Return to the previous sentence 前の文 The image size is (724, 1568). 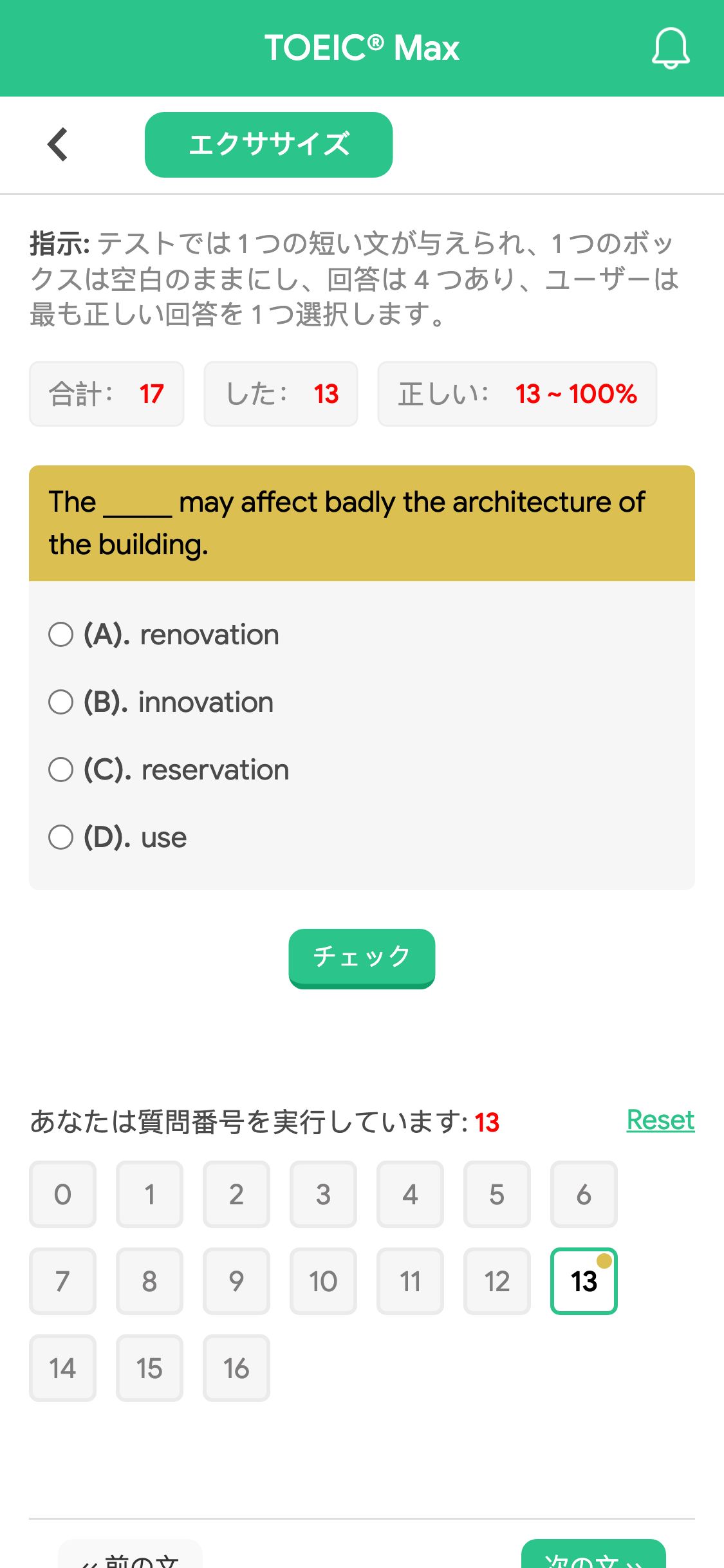(x=130, y=1555)
